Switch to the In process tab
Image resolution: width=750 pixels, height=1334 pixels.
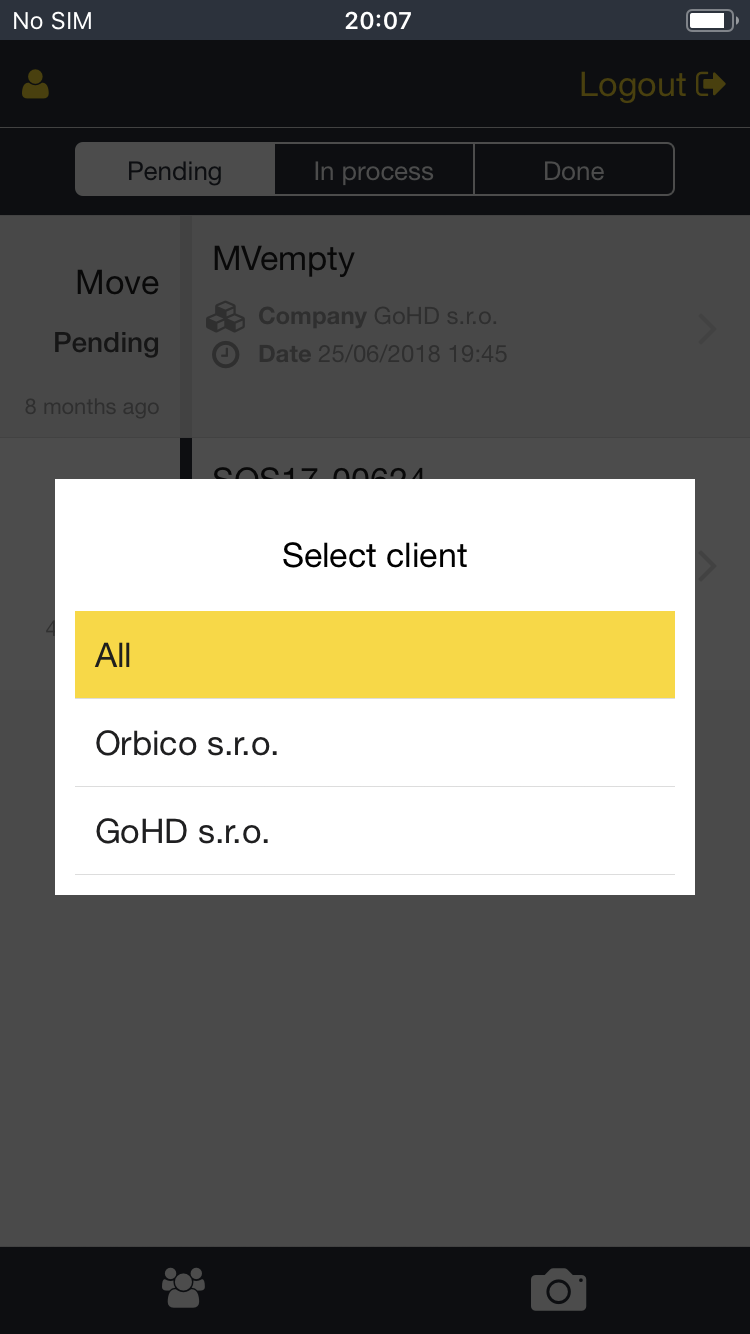(x=374, y=170)
